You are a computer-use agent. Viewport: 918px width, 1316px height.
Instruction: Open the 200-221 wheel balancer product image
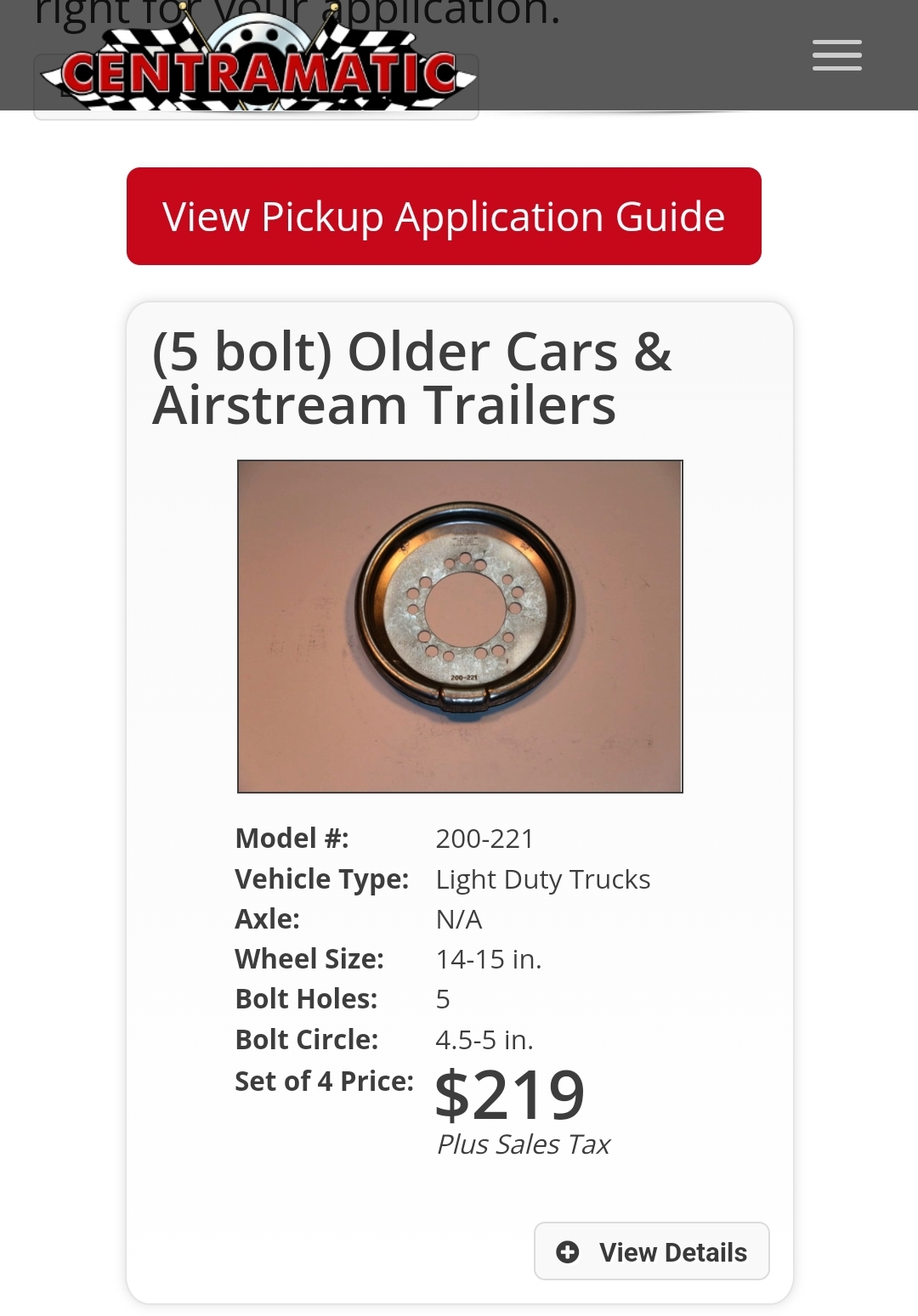tap(460, 626)
